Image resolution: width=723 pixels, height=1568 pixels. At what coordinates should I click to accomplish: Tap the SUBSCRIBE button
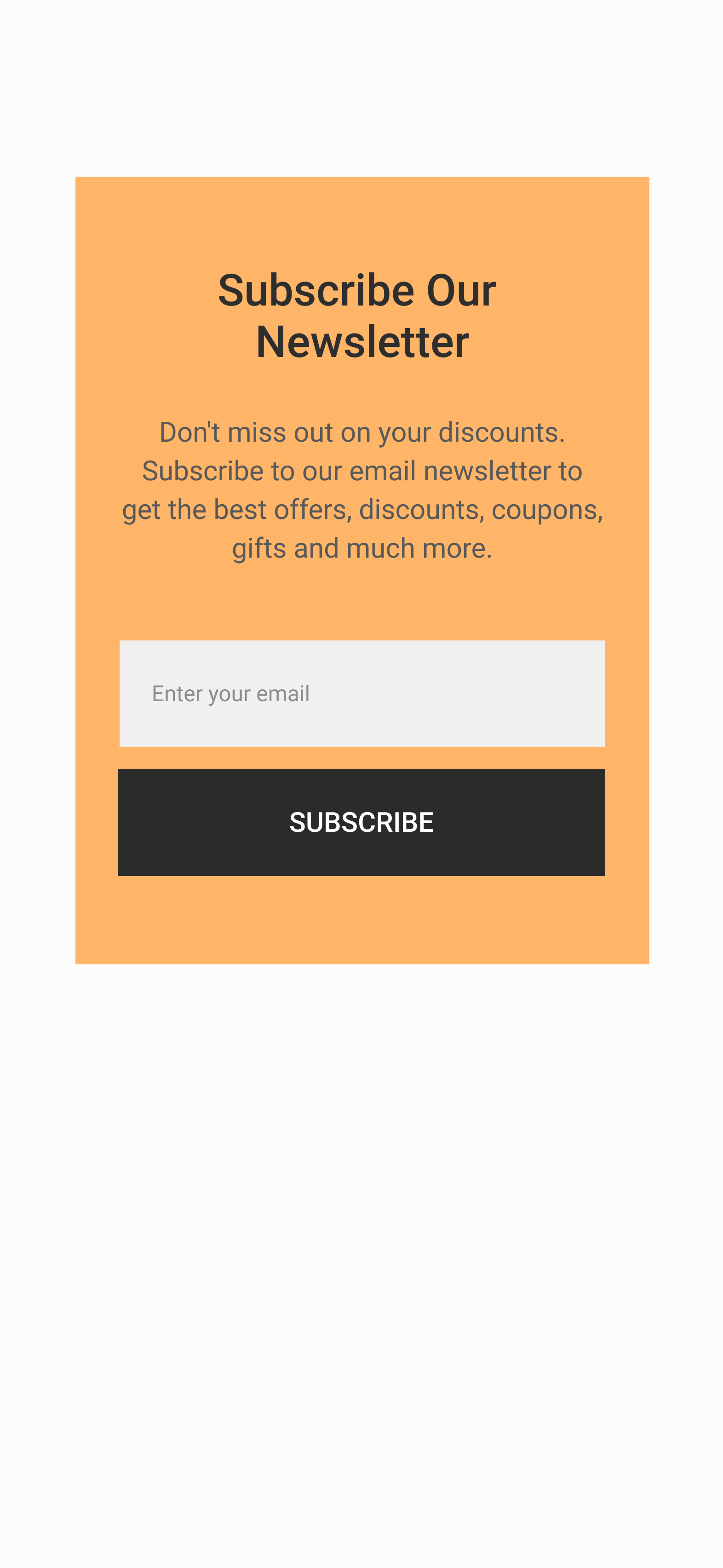361,822
